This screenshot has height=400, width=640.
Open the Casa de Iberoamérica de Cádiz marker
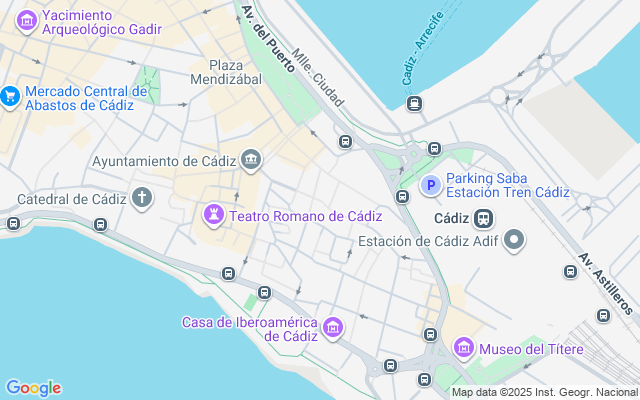click(x=333, y=328)
